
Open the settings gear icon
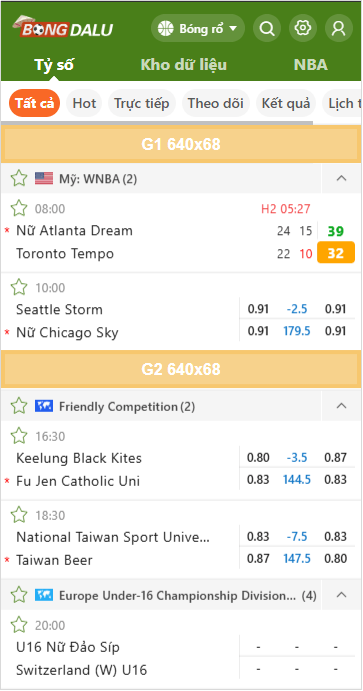[x=303, y=29]
